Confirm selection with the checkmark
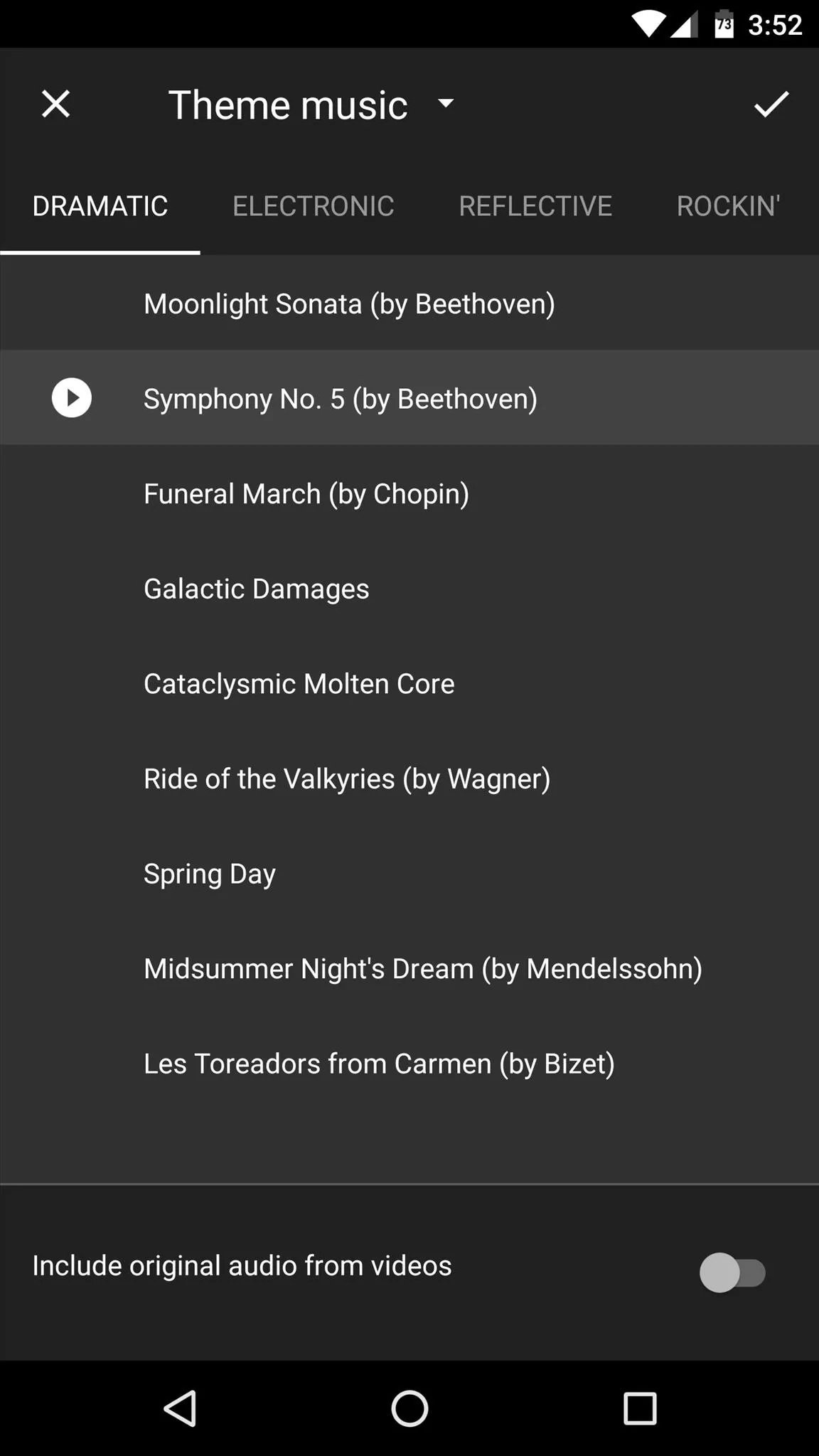 pyautogui.click(x=771, y=104)
